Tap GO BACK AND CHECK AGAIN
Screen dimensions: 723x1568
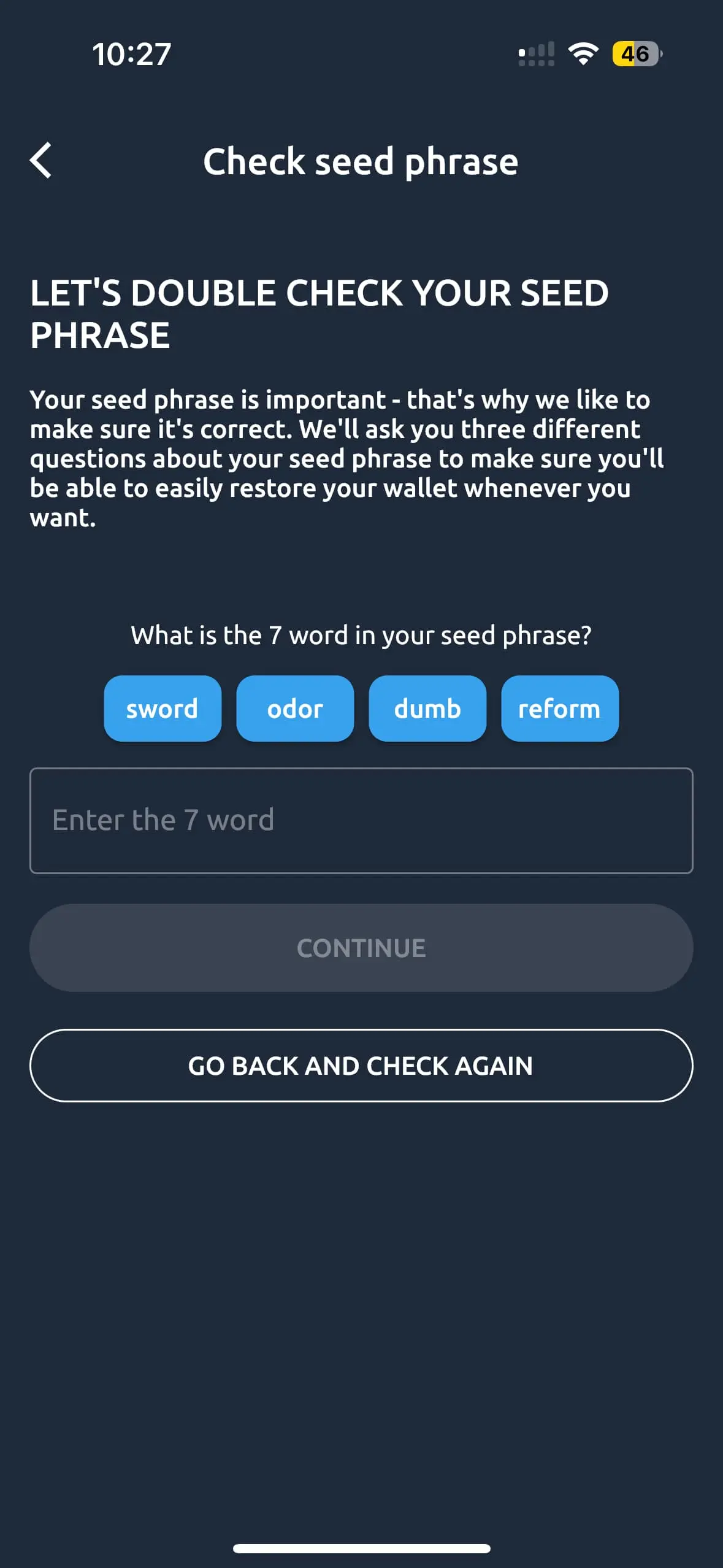pos(361,1066)
